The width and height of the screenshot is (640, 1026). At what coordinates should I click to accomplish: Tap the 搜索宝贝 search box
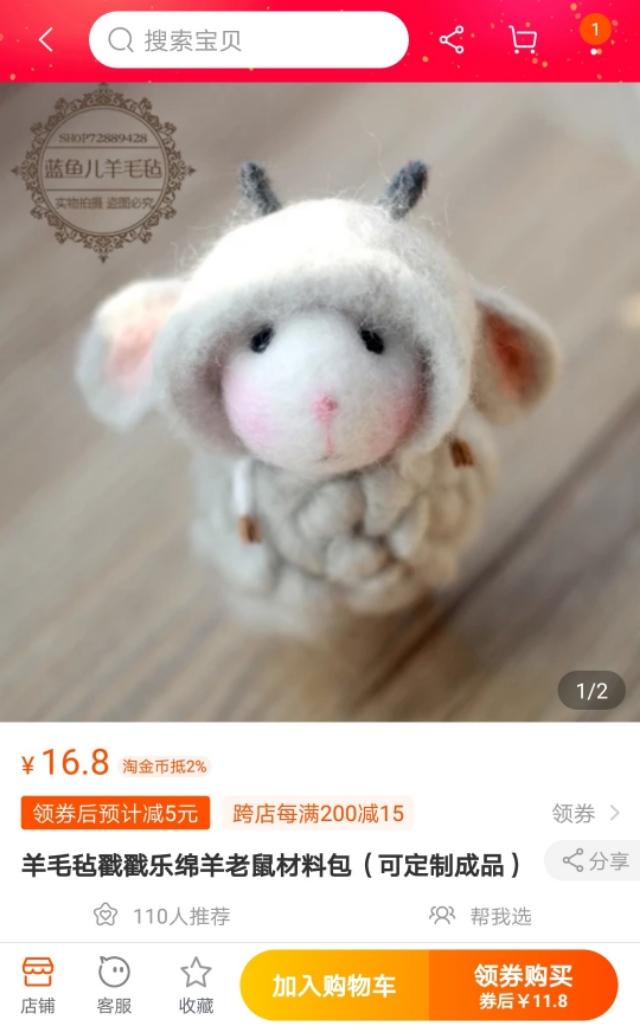pos(248,40)
